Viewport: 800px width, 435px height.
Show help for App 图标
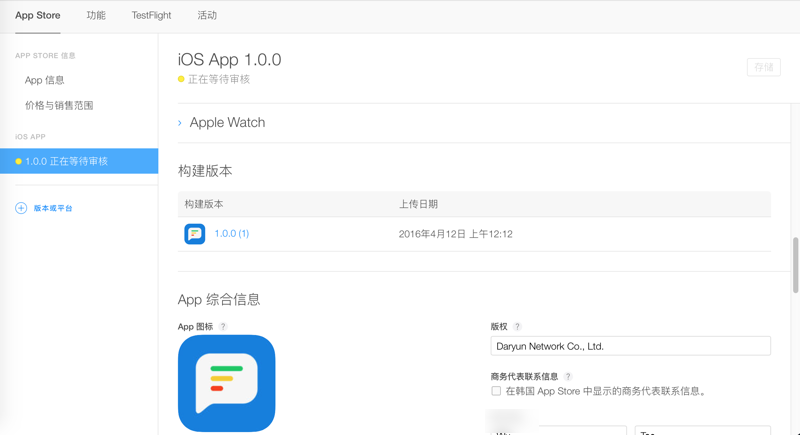pyautogui.click(x=223, y=327)
